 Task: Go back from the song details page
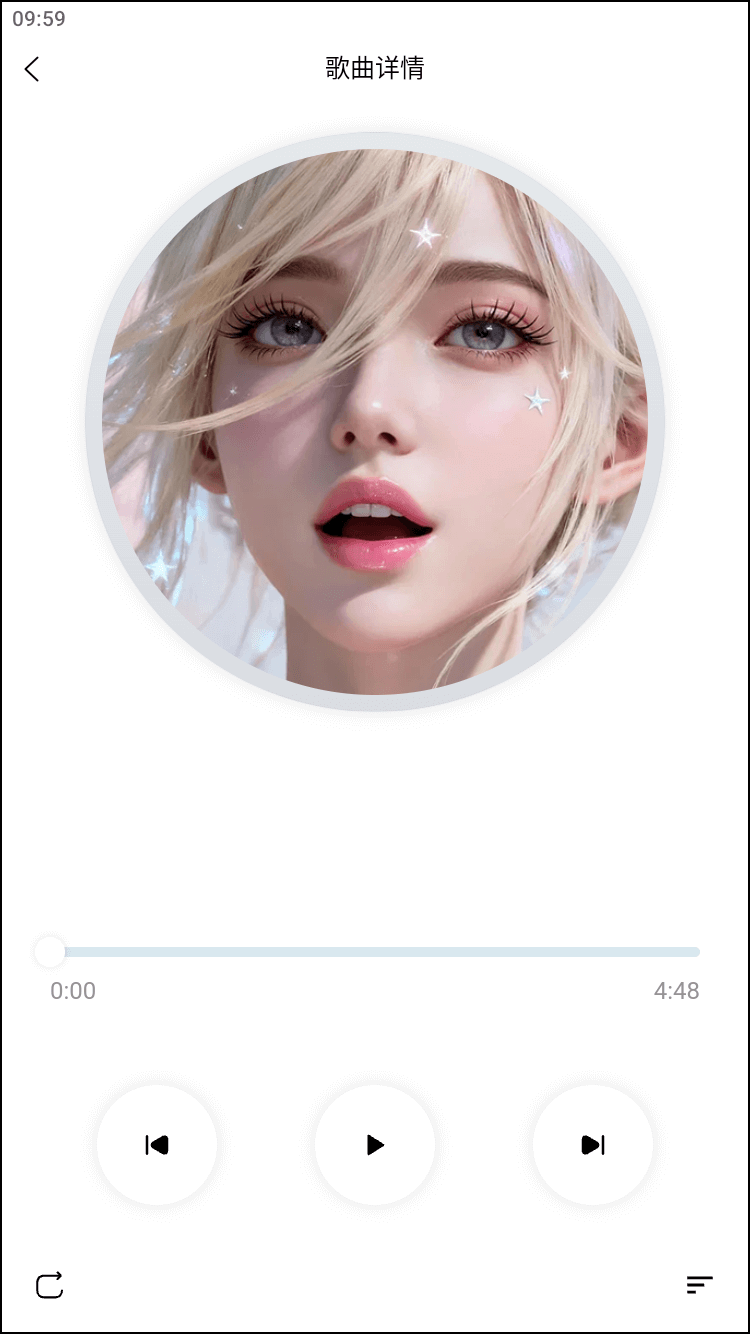click(x=32, y=69)
